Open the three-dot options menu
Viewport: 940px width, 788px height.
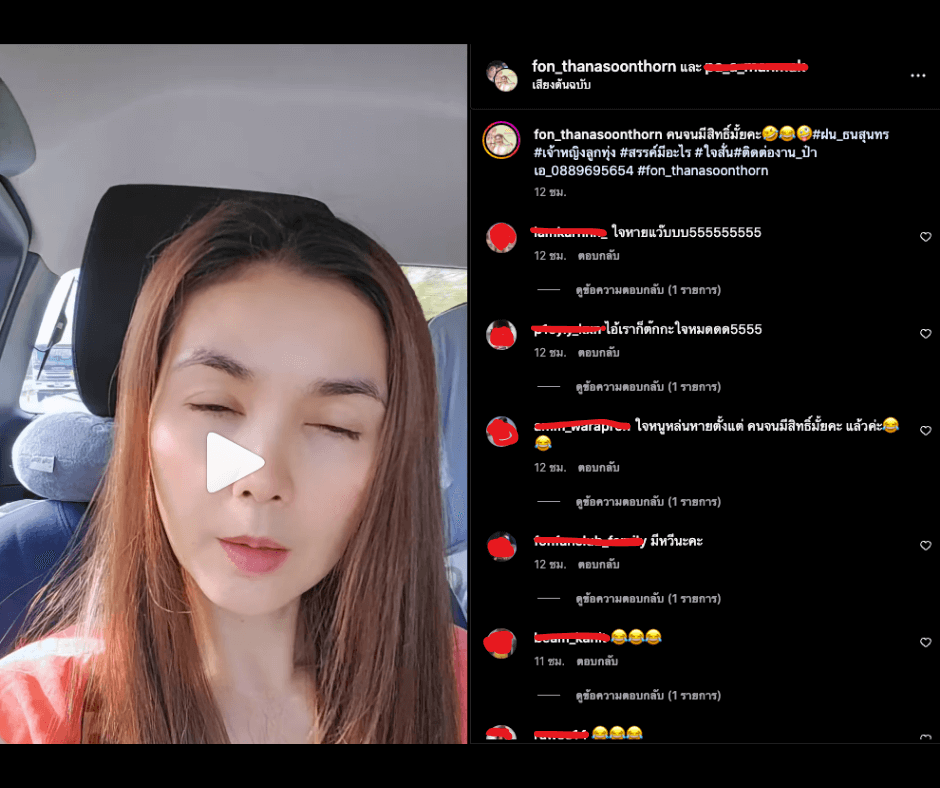pos(917,76)
